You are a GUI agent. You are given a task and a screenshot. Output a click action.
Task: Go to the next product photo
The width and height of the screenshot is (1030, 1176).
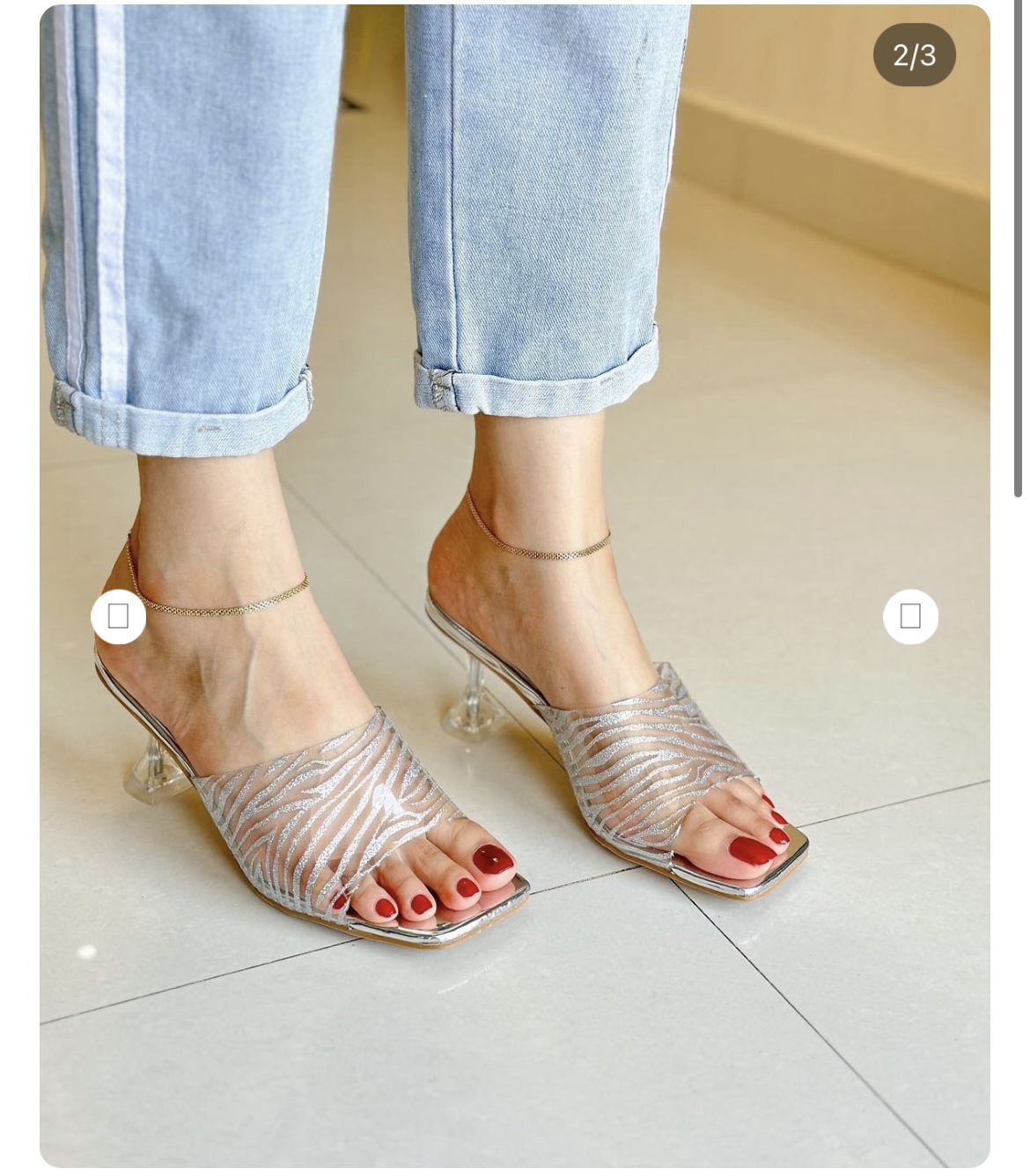[910, 616]
